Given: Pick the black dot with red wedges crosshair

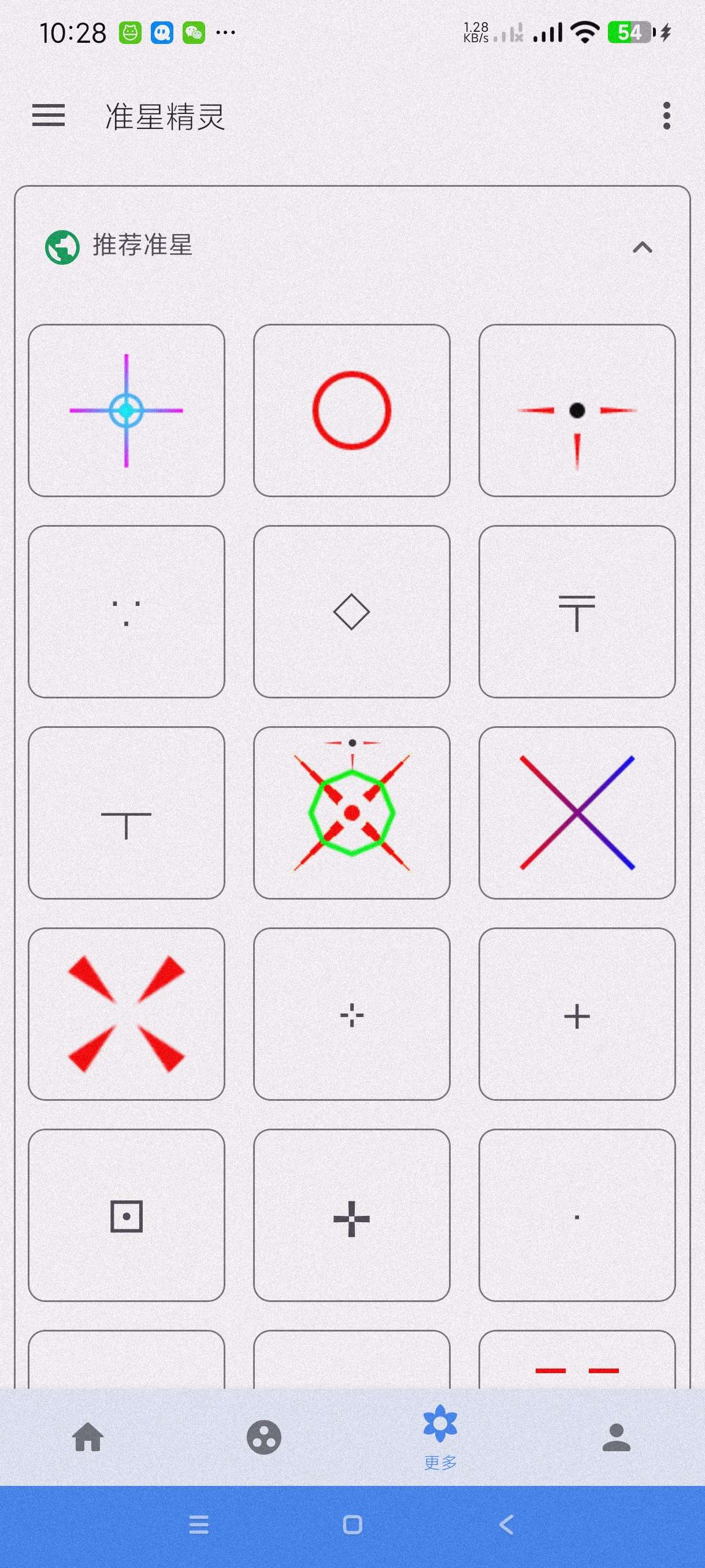Looking at the screenshot, I should pos(577,411).
